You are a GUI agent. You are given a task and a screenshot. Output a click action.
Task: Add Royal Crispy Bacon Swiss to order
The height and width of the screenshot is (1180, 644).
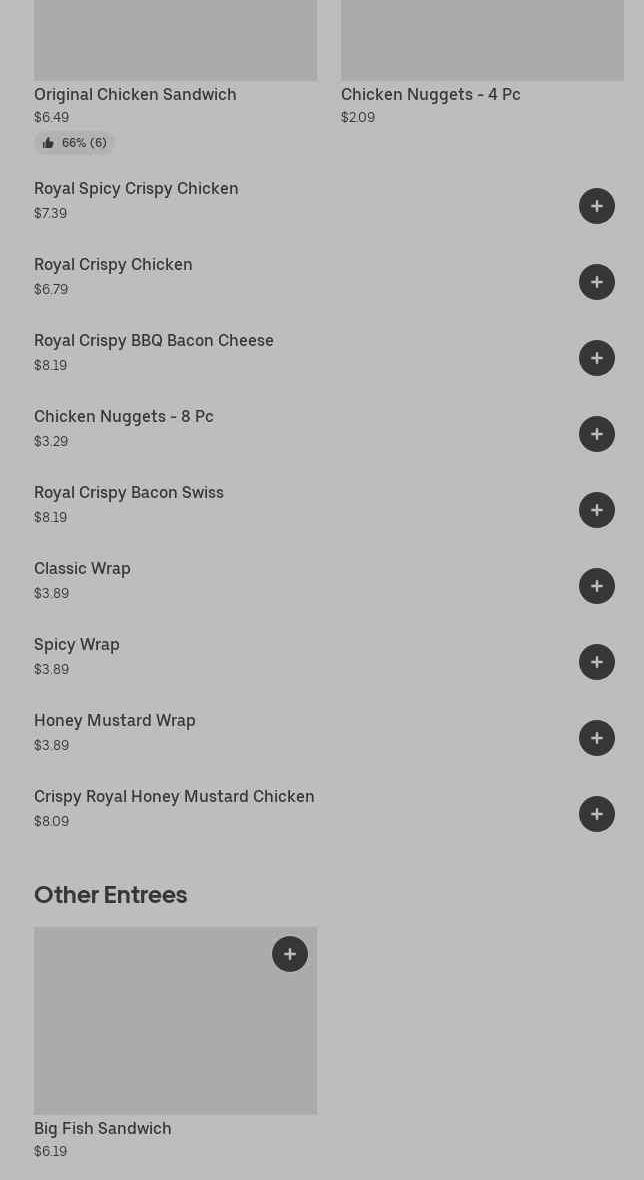597,510
